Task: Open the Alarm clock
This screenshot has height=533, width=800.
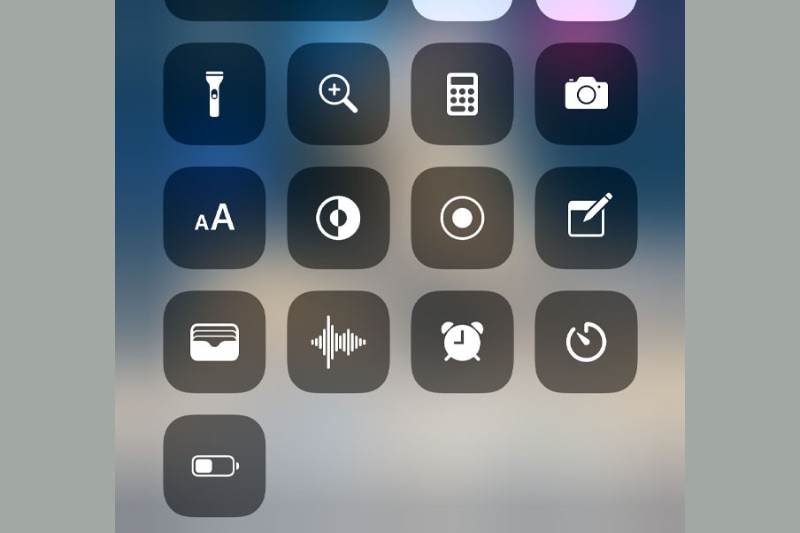Action: pos(462,342)
